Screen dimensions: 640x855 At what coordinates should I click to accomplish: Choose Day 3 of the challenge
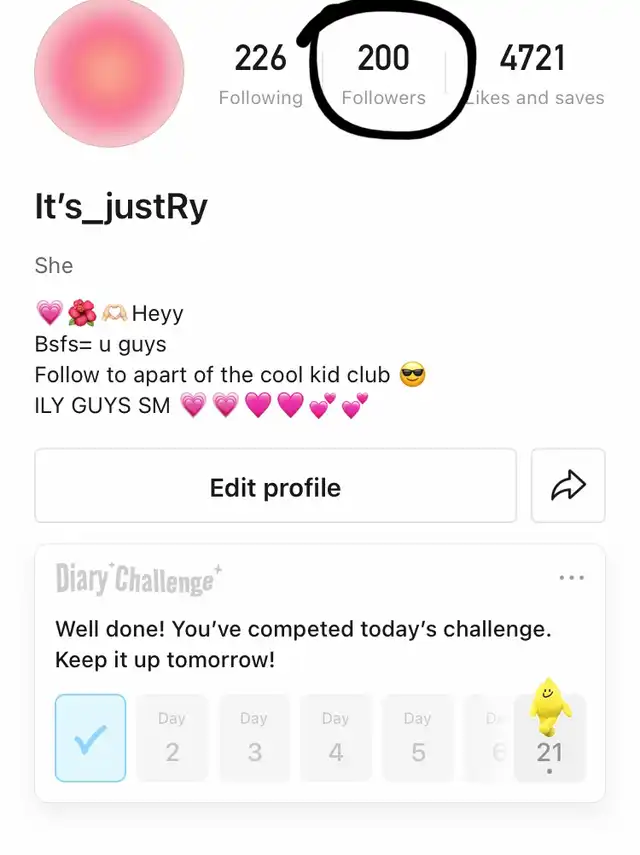pos(254,738)
